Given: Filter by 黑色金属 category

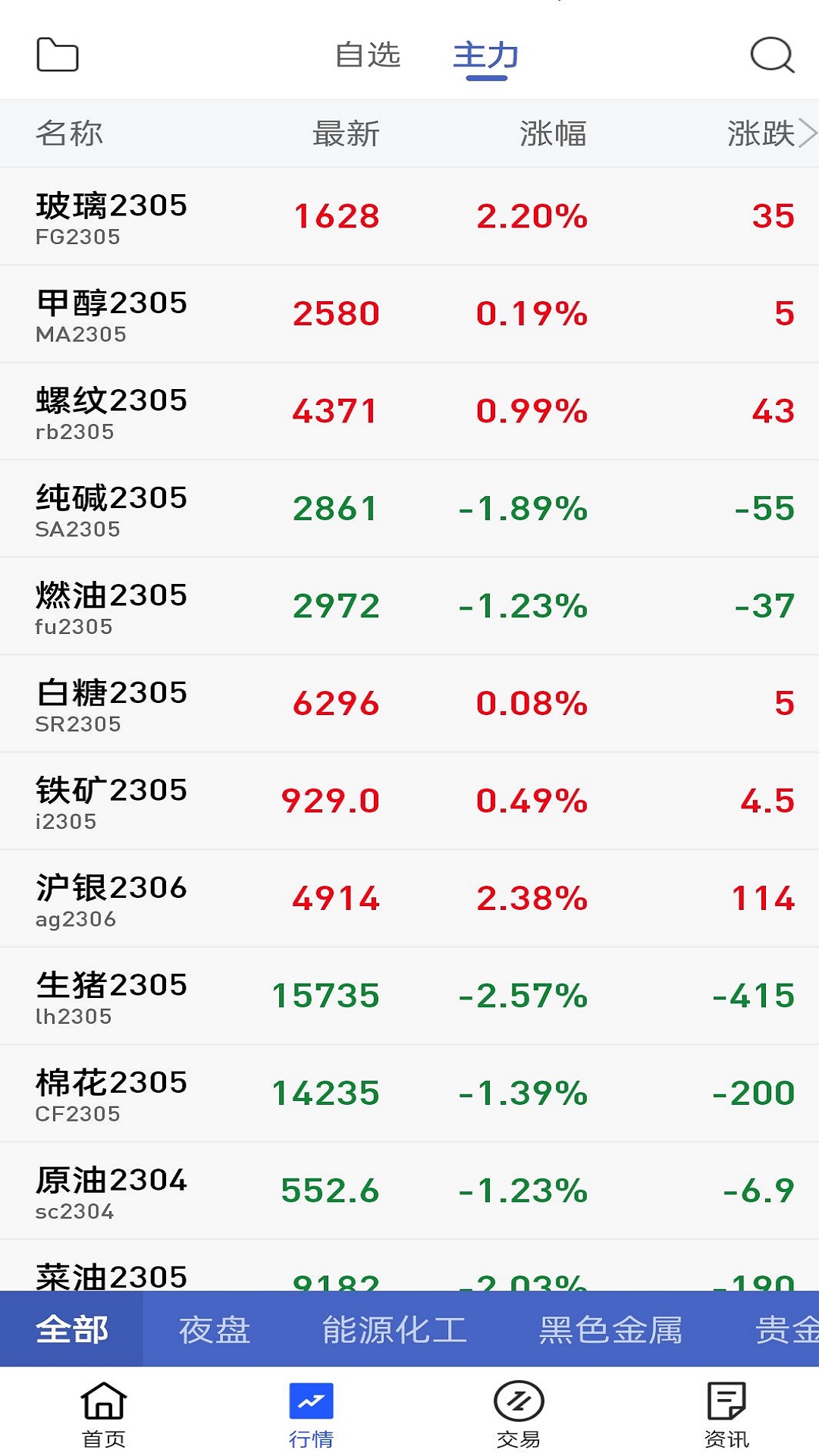Looking at the screenshot, I should [610, 1329].
